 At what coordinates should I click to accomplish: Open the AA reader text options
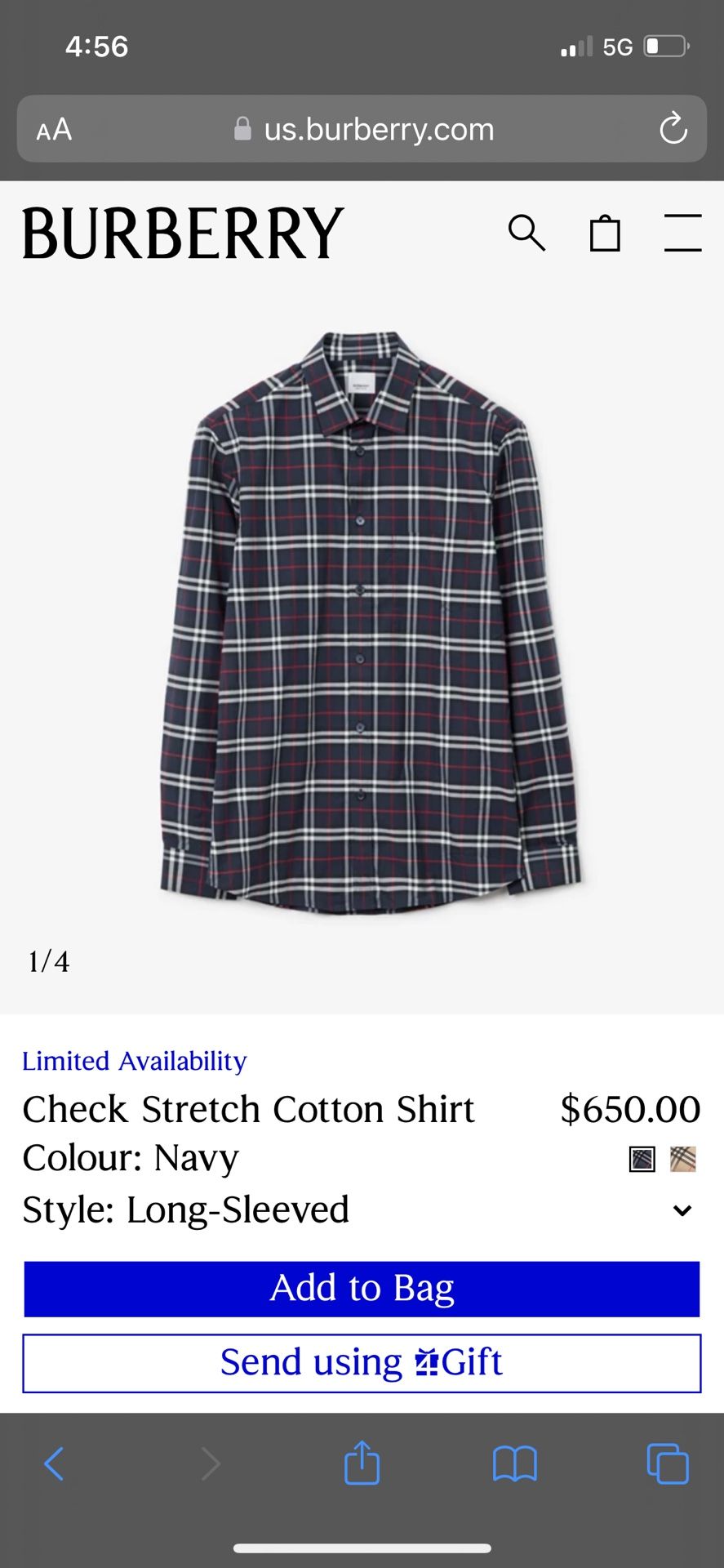coord(54,129)
